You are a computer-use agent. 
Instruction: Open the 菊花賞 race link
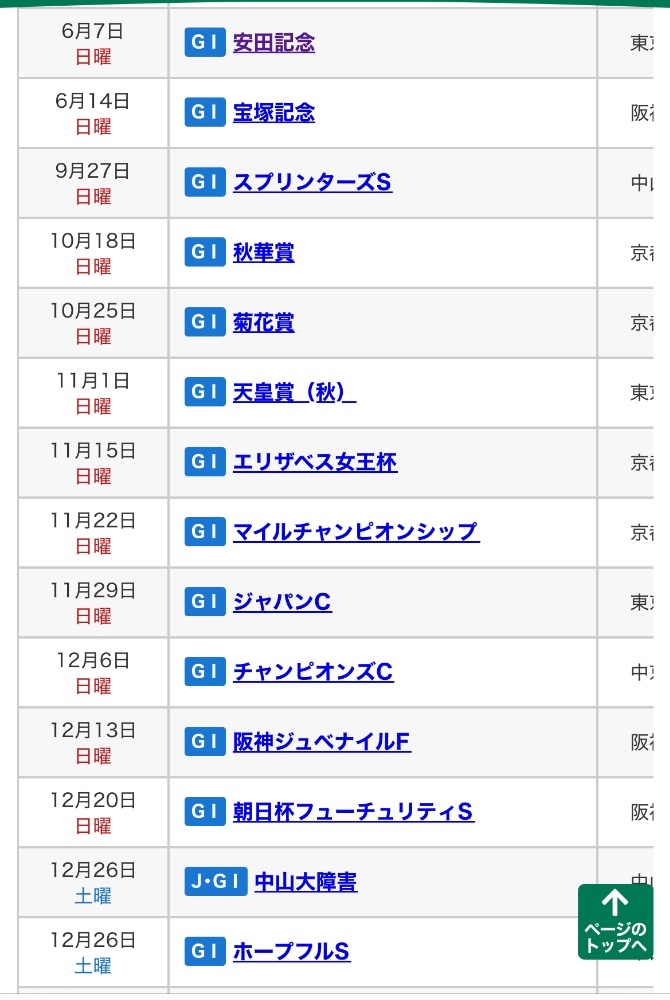tap(263, 323)
